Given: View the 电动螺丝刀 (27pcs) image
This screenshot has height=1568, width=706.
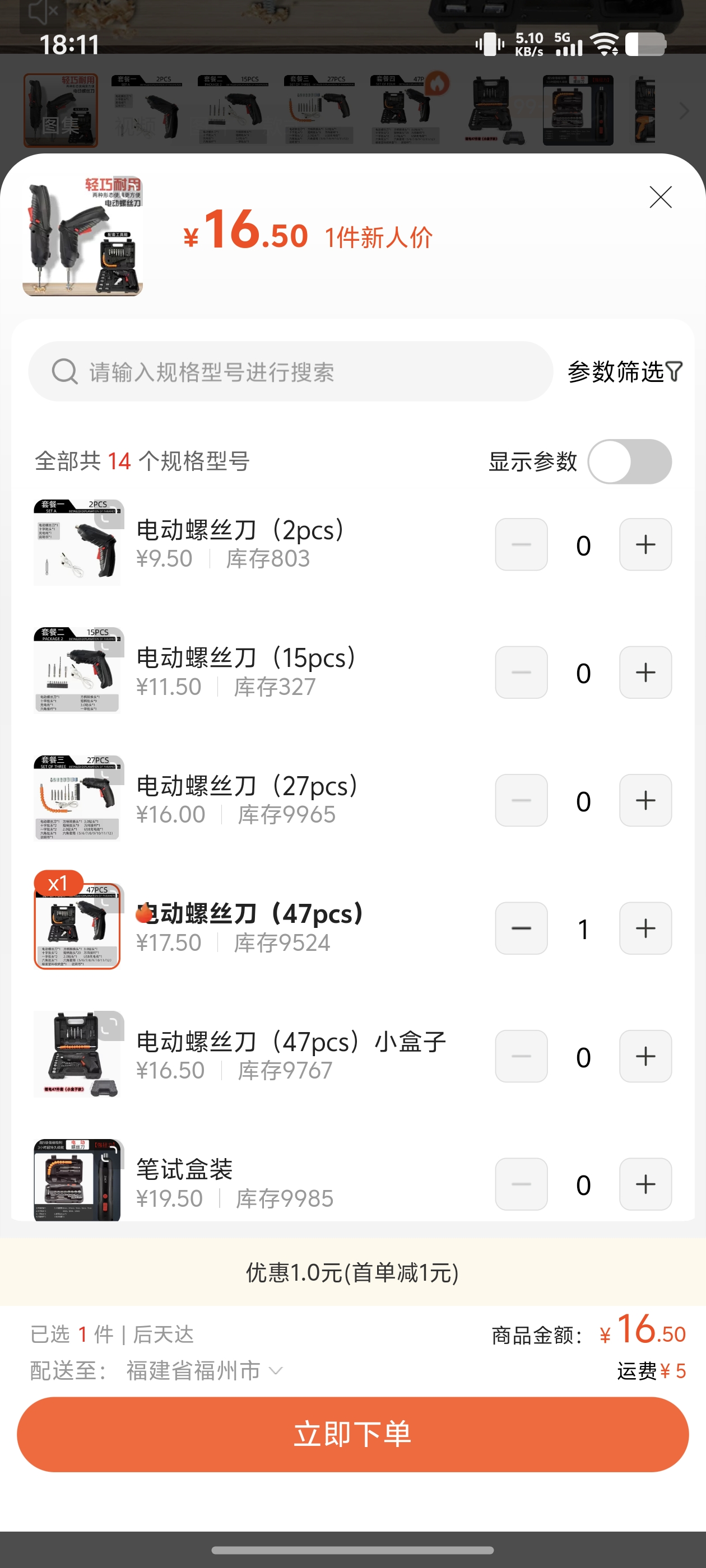Looking at the screenshot, I should pyautogui.click(x=77, y=798).
